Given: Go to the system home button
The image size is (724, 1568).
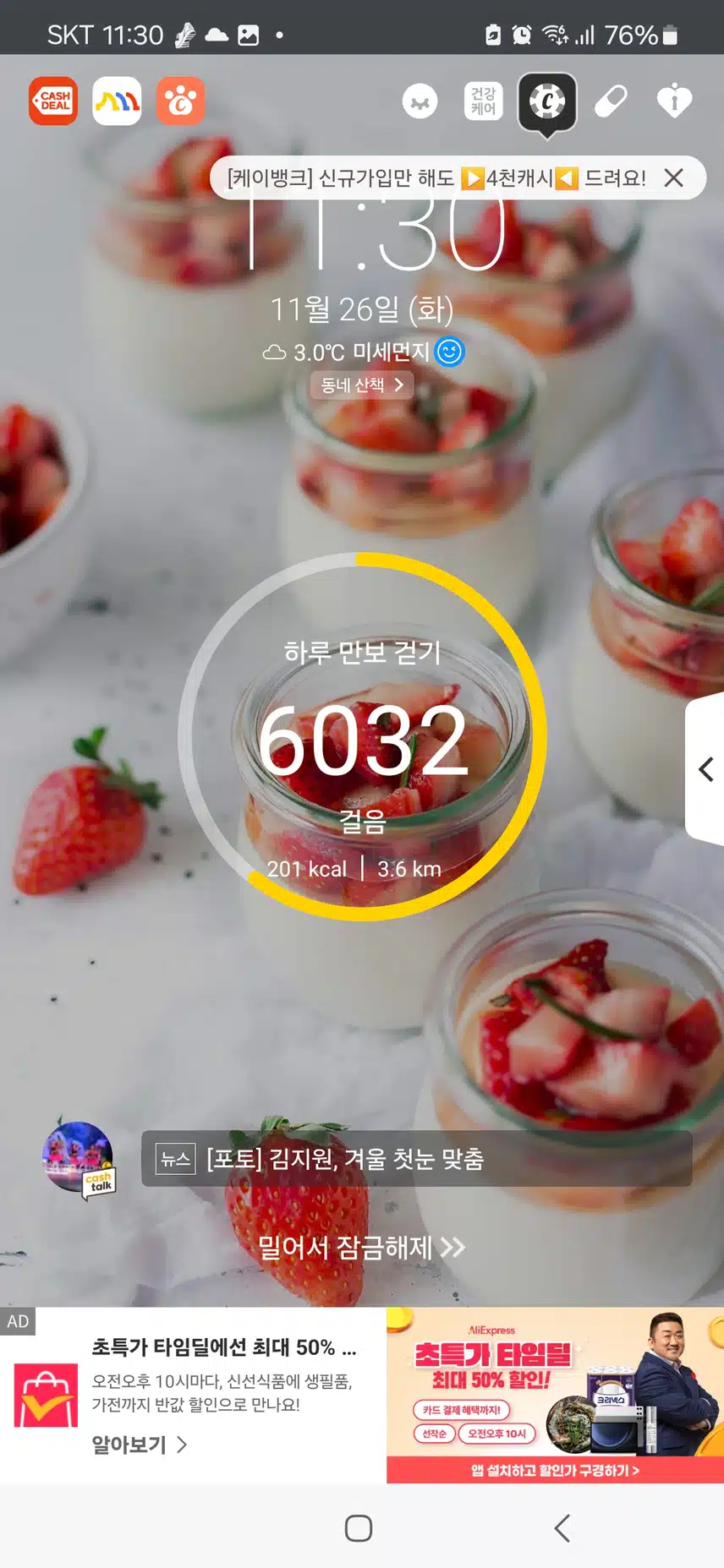Looking at the screenshot, I should pyautogui.click(x=359, y=1527).
